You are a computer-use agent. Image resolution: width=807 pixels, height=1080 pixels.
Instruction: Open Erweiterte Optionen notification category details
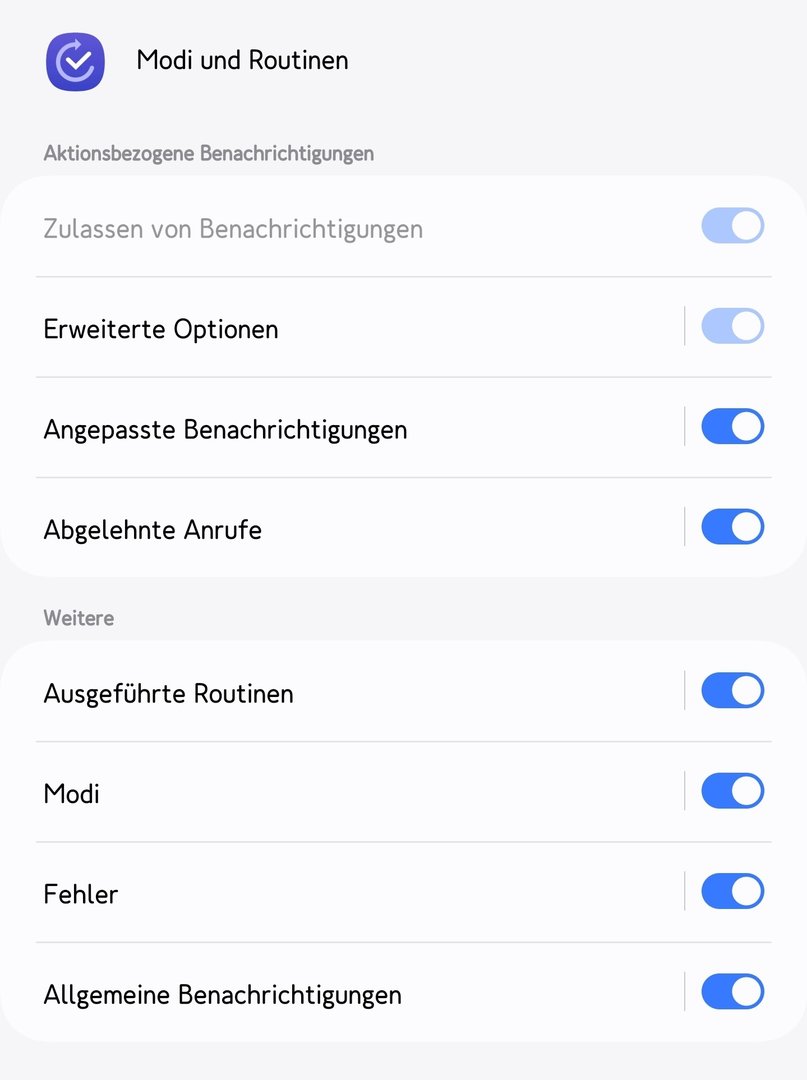[x=160, y=328]
